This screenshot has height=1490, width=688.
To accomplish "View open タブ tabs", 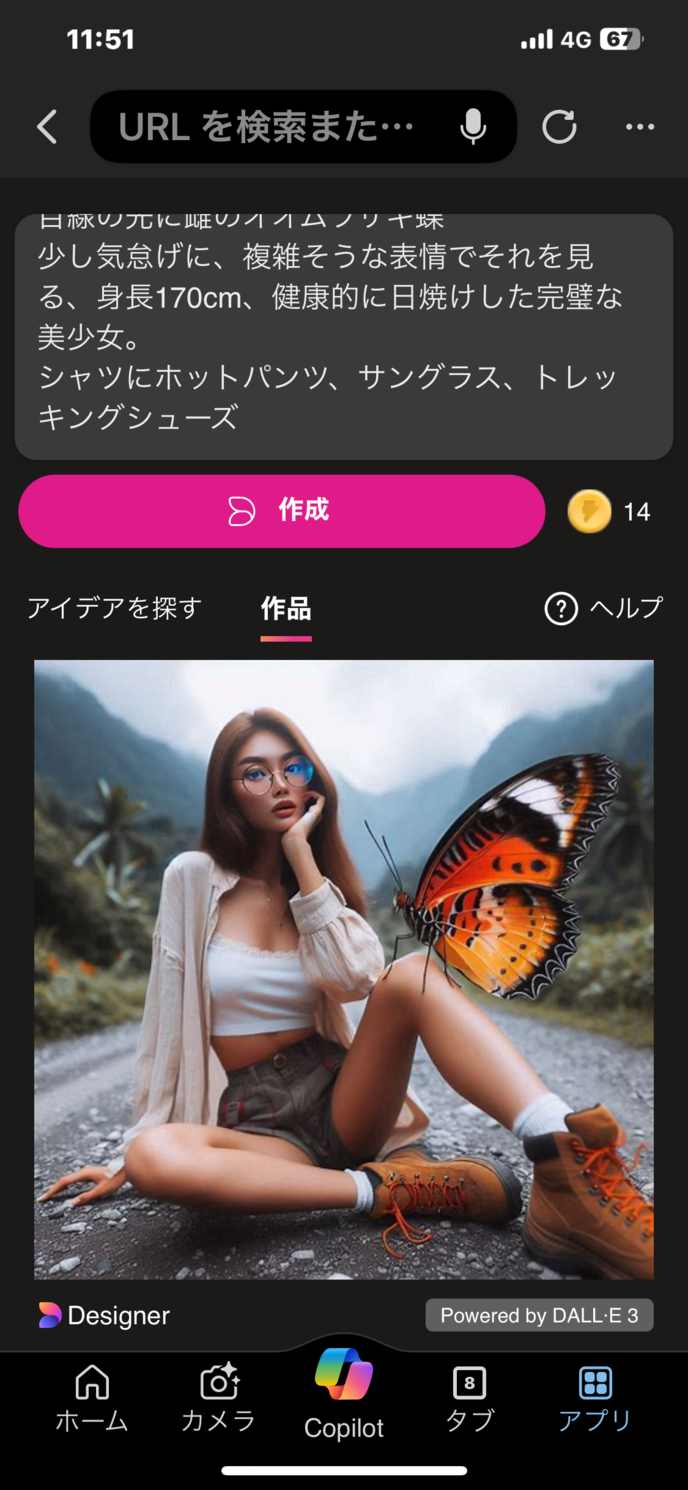I will tap(469, 1398).
